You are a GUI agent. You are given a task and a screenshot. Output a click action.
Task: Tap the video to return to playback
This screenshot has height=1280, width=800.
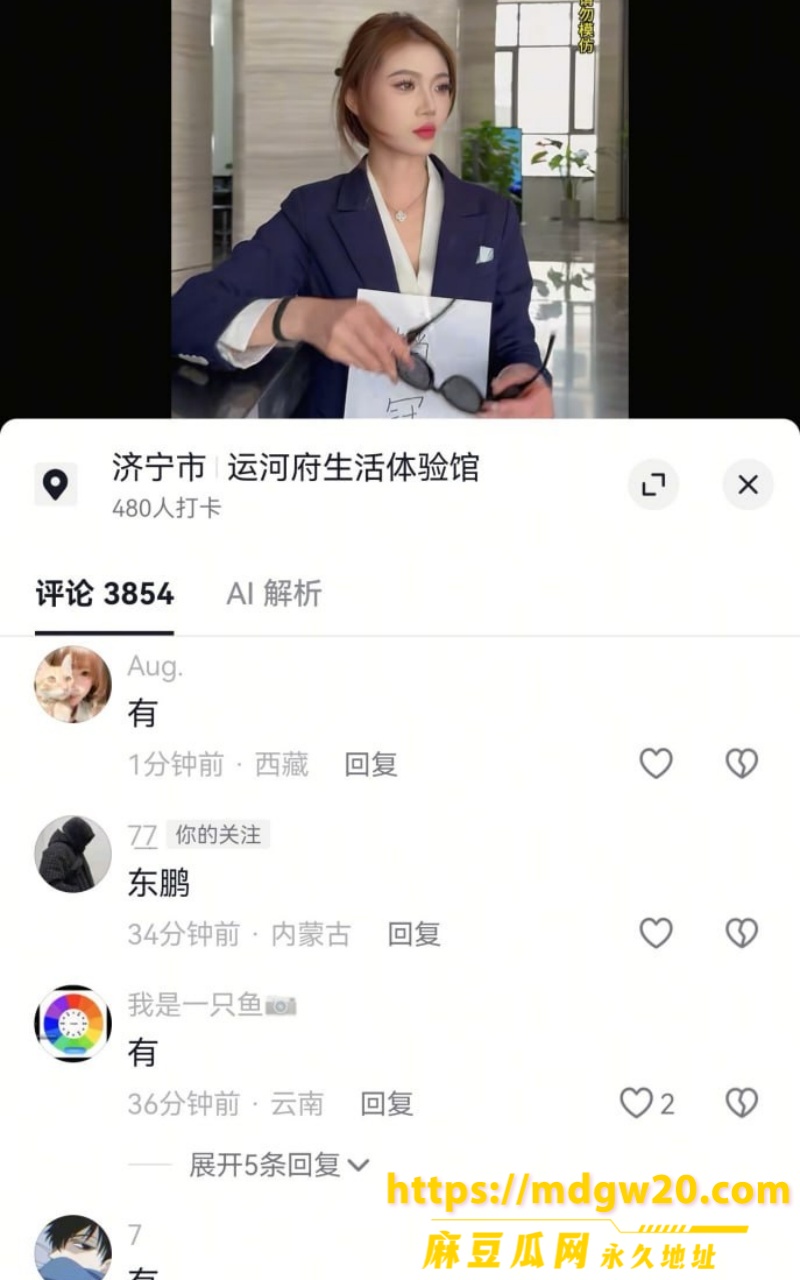pyautogui.click(x=400, y=208)
